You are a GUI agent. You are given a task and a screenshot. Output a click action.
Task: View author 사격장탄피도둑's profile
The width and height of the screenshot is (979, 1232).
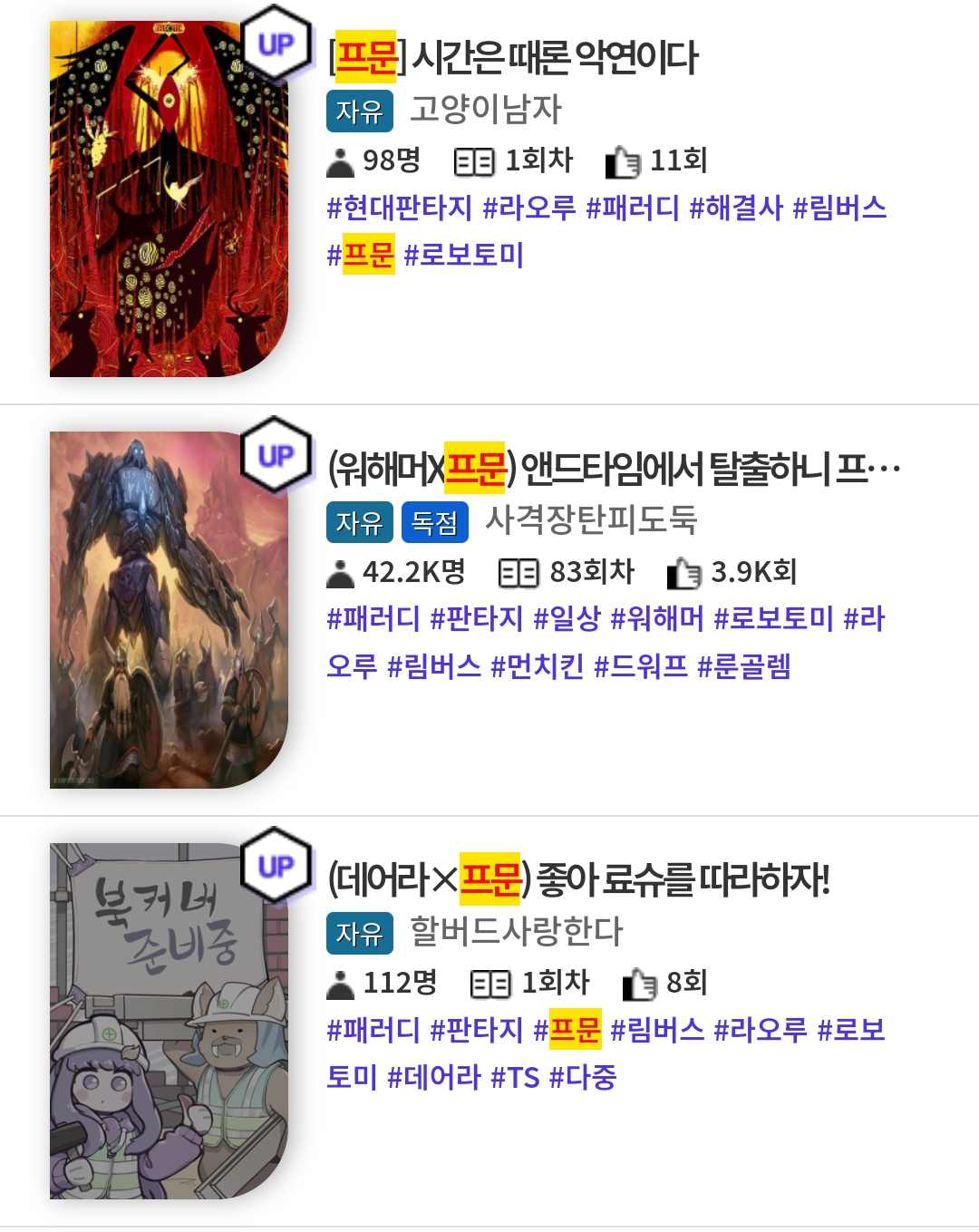tap(590, 520)
